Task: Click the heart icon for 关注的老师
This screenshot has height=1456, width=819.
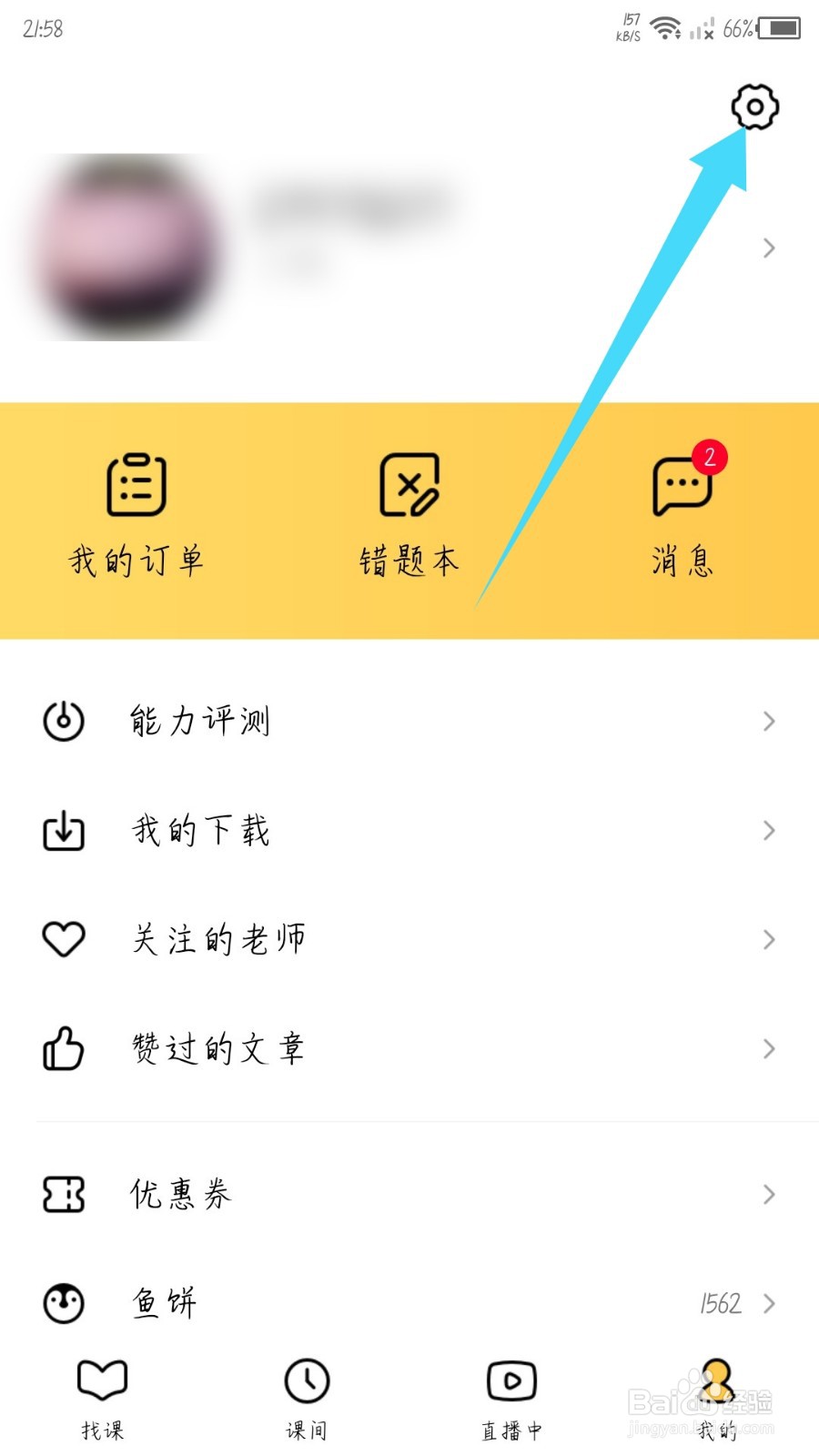Action: [62, 939]
